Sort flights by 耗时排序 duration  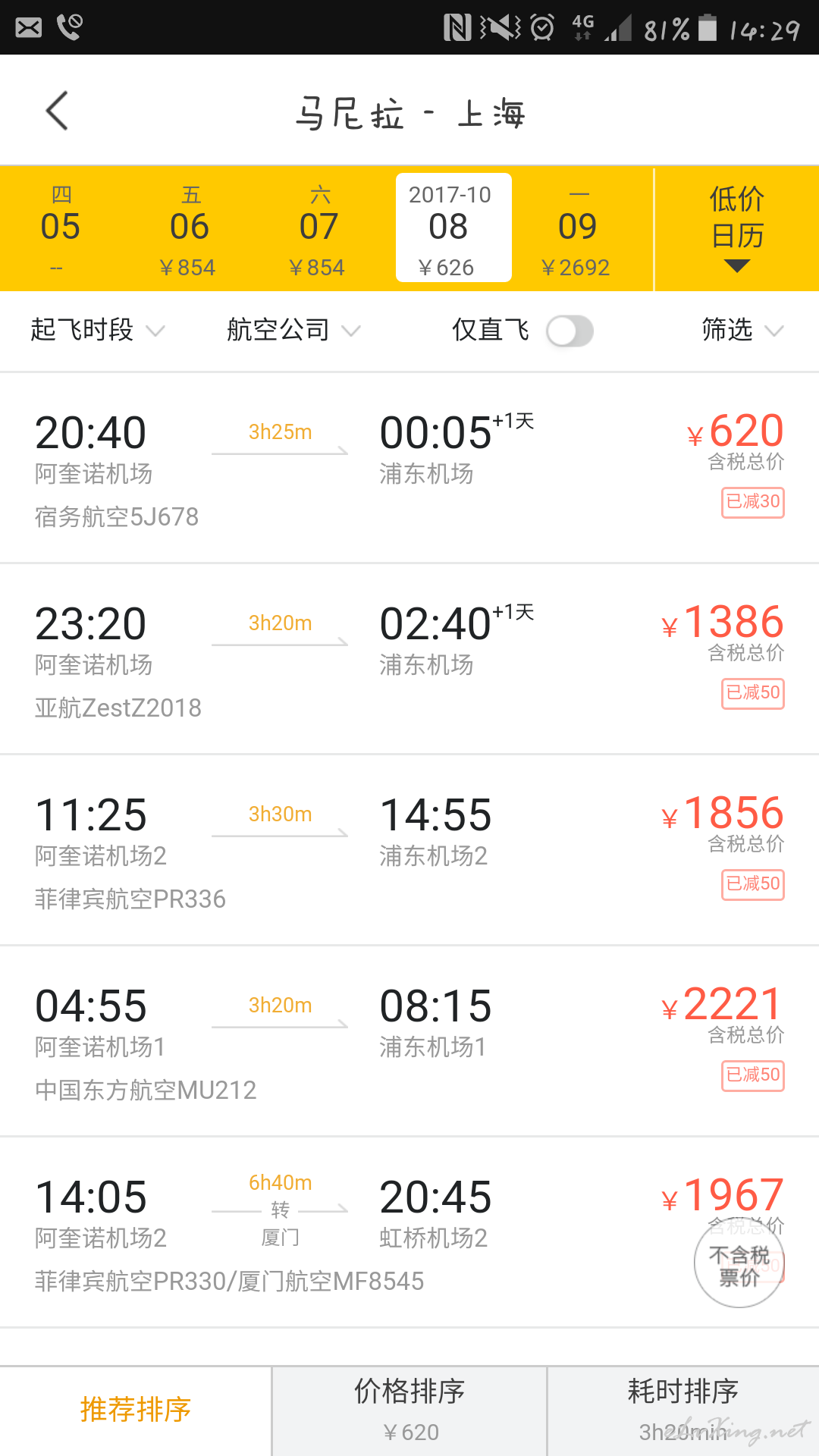(683, 1410)
